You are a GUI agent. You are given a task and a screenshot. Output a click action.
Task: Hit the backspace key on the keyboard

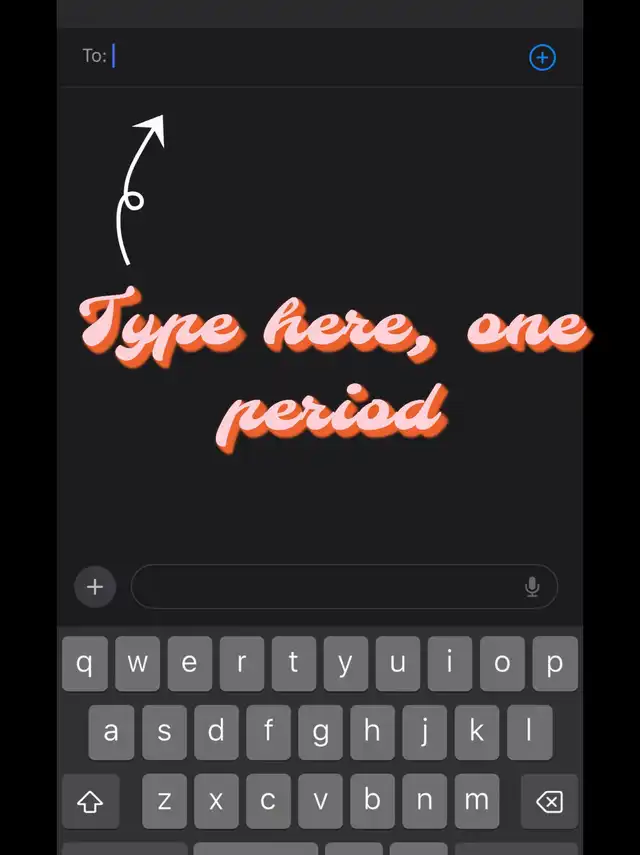(x=549, y=802)
